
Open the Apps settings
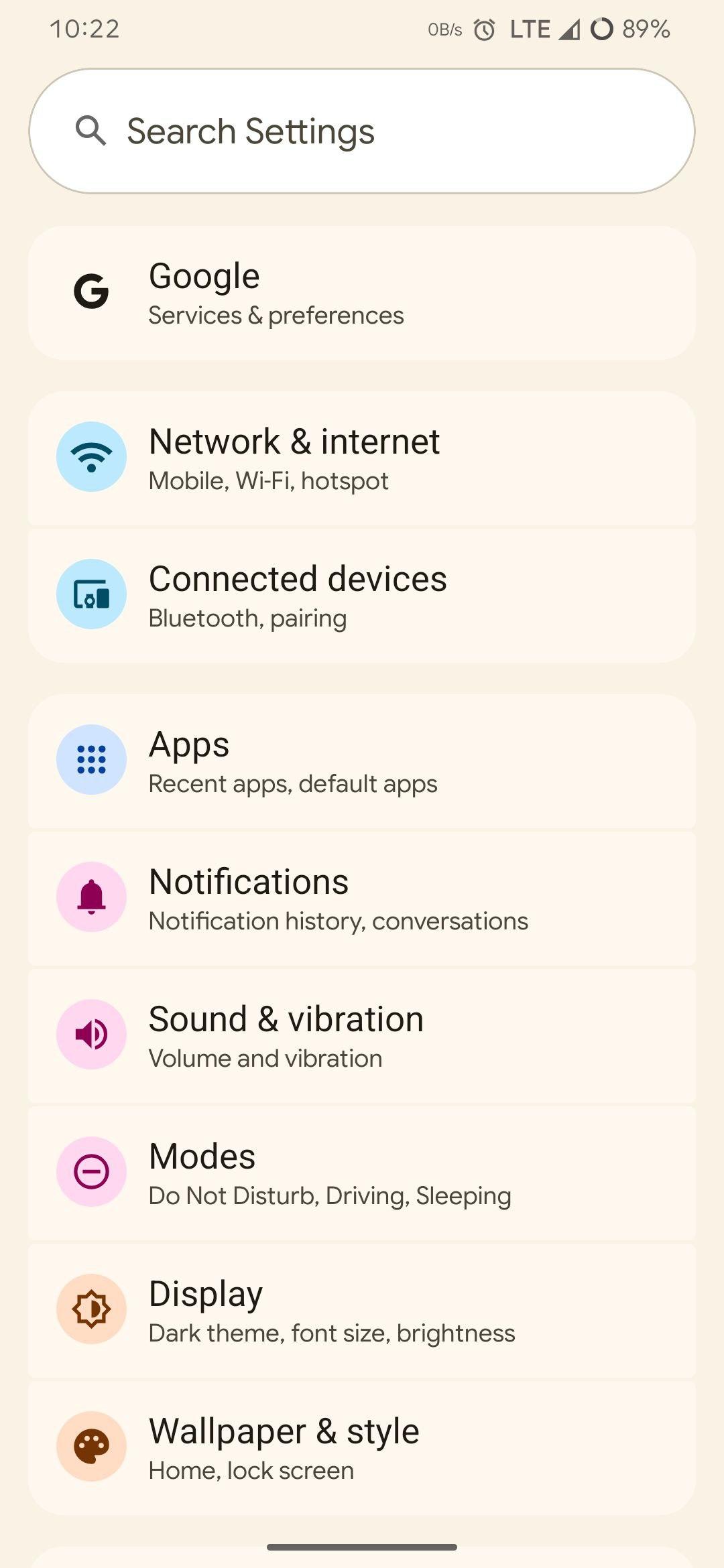pos(362,762)
